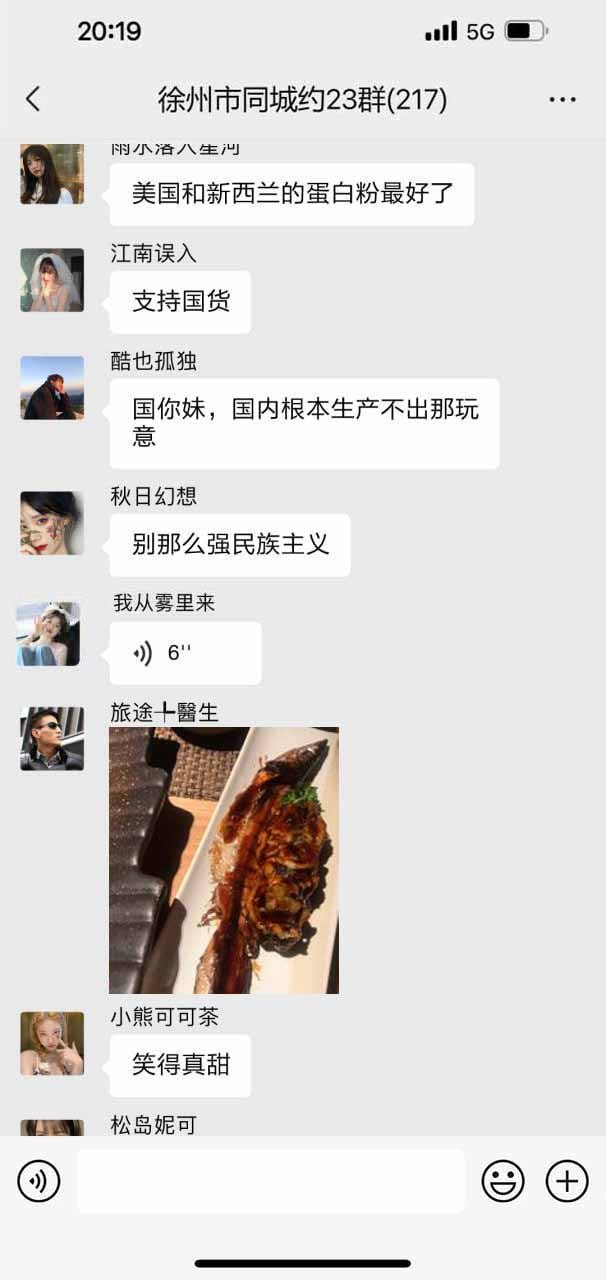This screenshot has width=606, height=1280.
Task: View 酷也孤独's profile avatar
Action: 52,388
